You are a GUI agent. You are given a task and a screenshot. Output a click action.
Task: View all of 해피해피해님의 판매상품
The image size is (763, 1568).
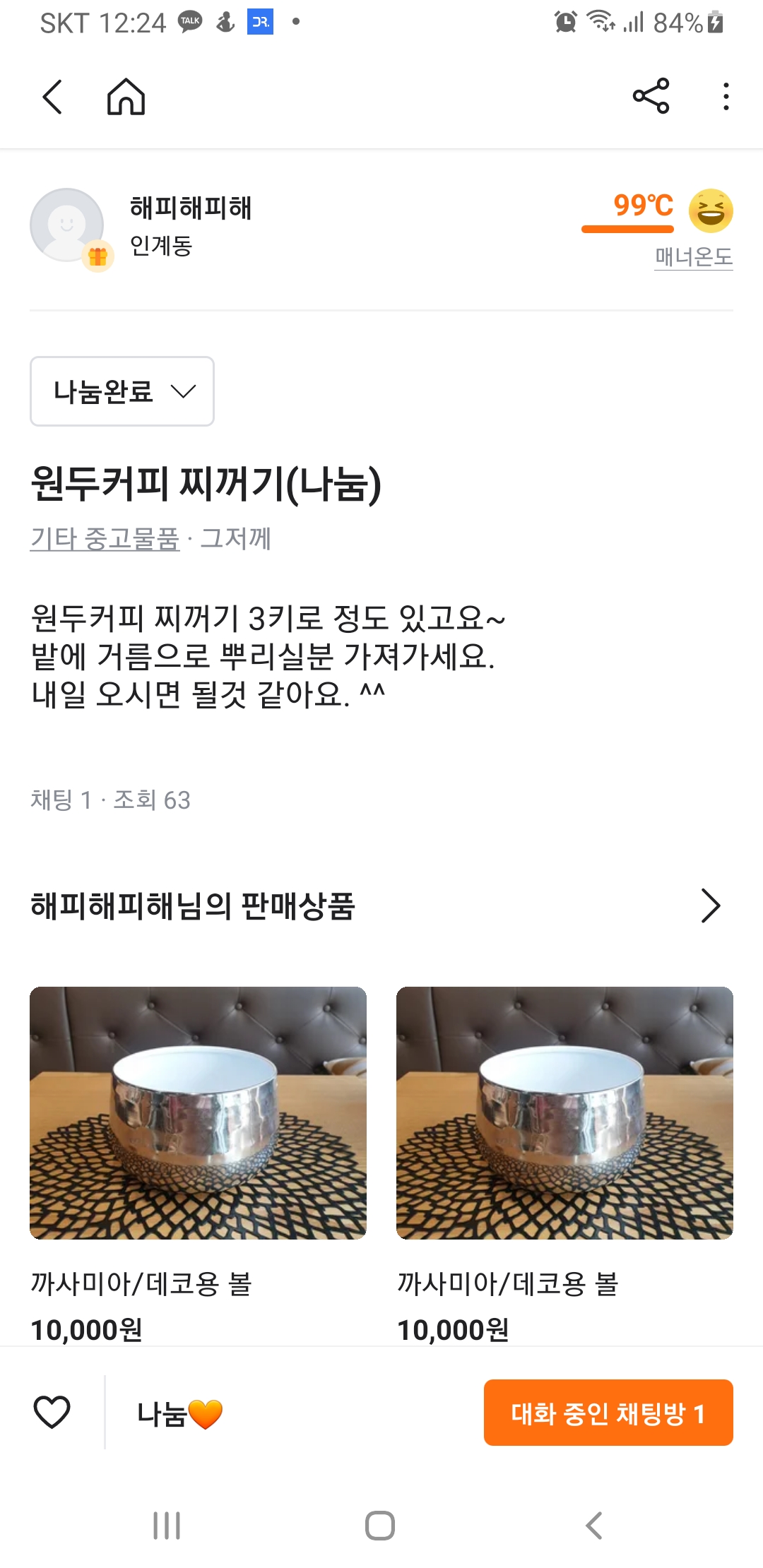(710, 906)
